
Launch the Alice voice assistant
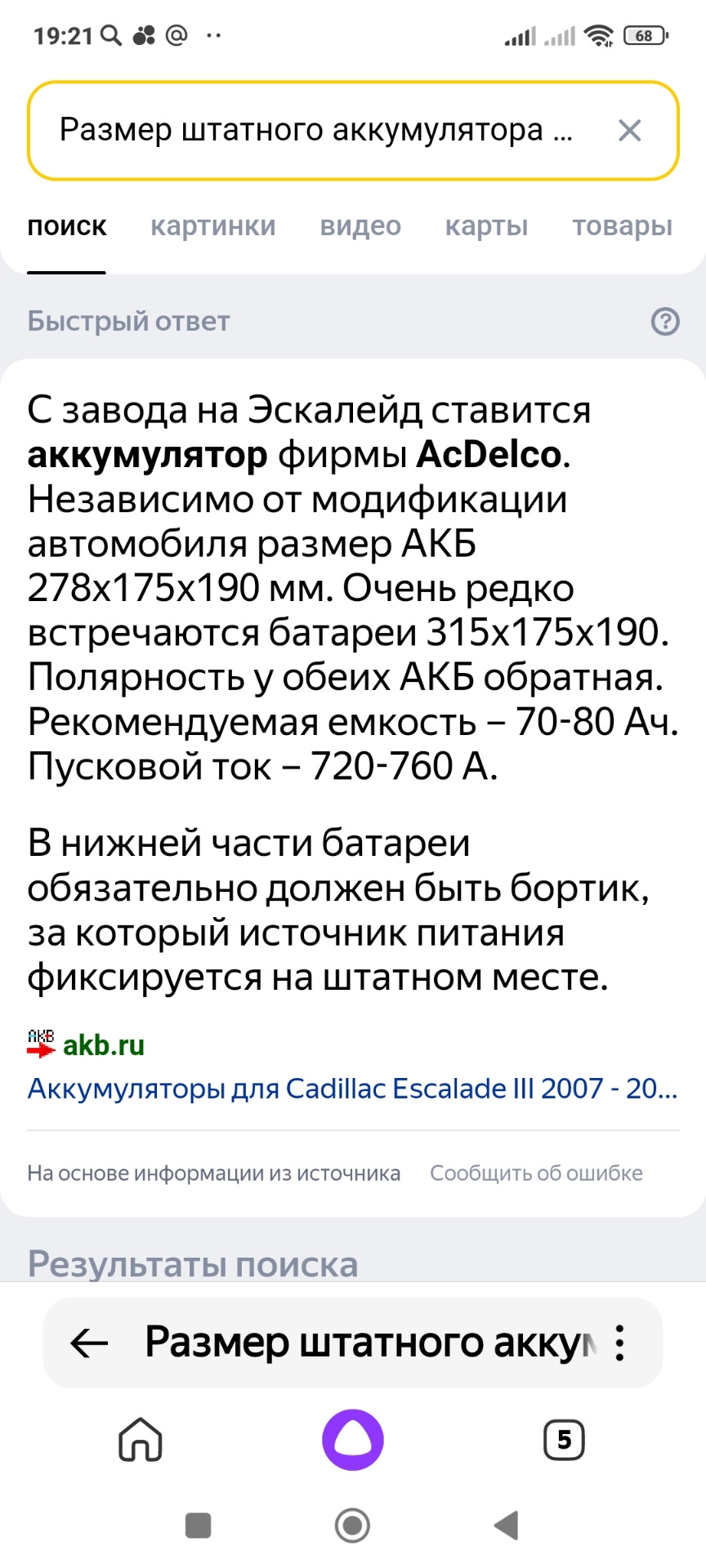353,1440
